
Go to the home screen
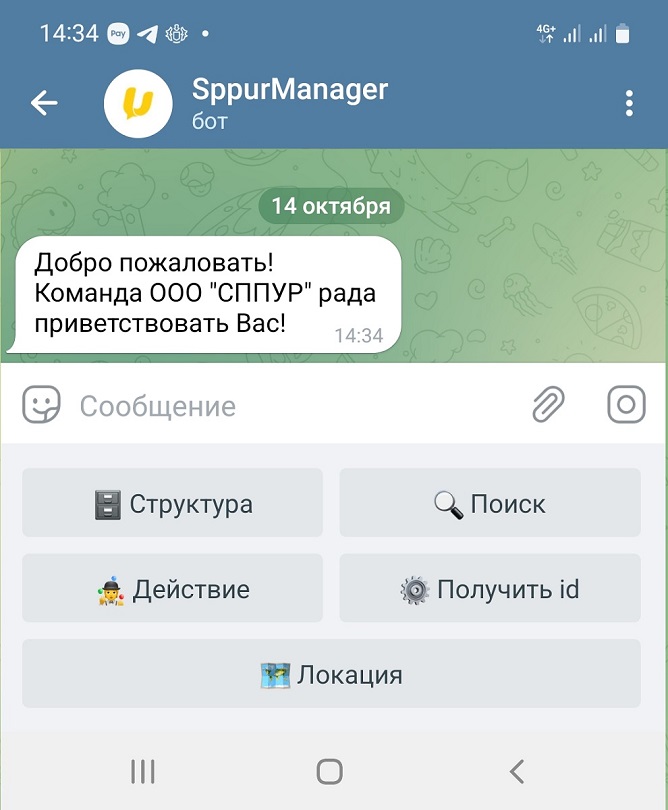coord(329,770)
